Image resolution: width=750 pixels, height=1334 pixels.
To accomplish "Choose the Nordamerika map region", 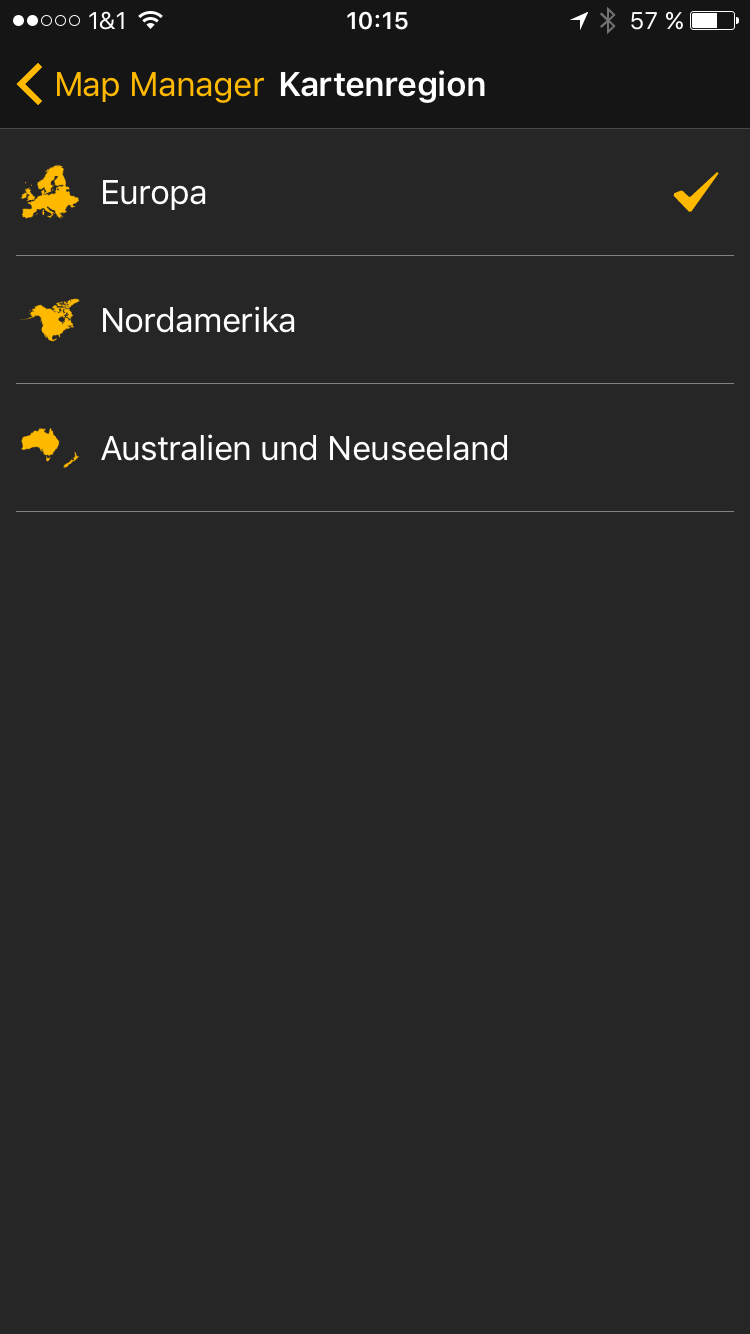I will coord(198,320).
